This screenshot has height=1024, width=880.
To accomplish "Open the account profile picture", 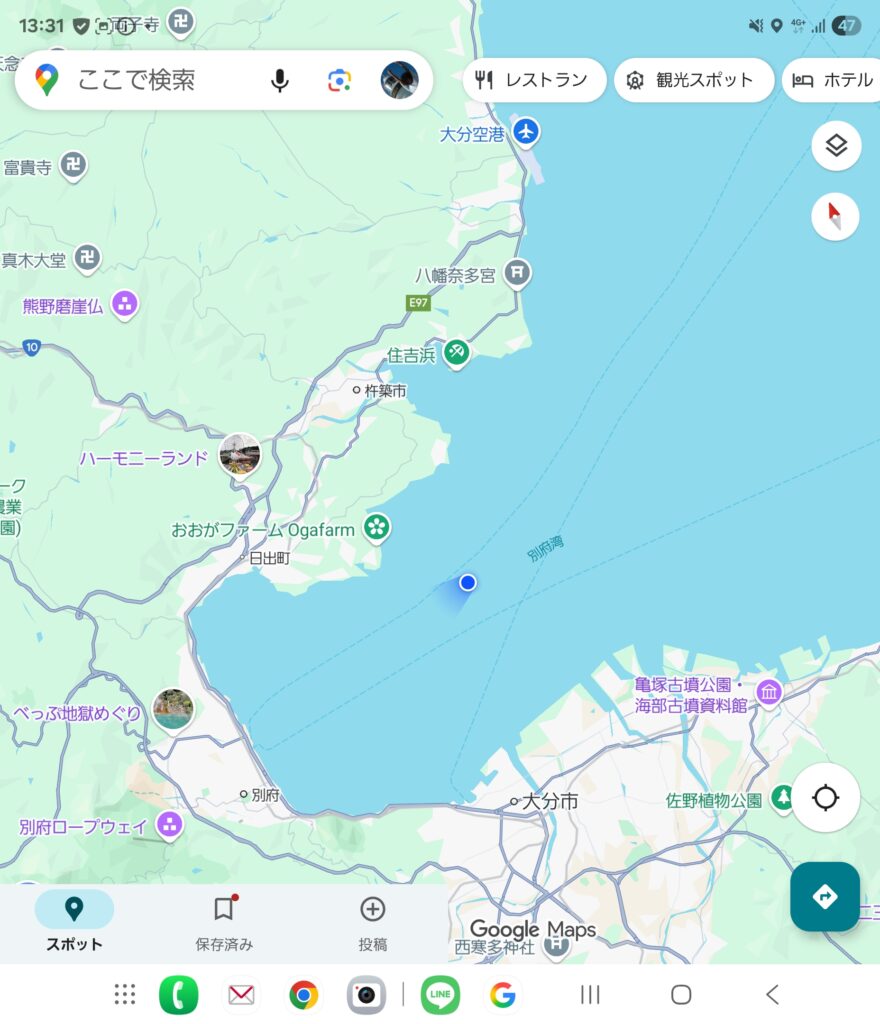I will click(x=399, y=80).
